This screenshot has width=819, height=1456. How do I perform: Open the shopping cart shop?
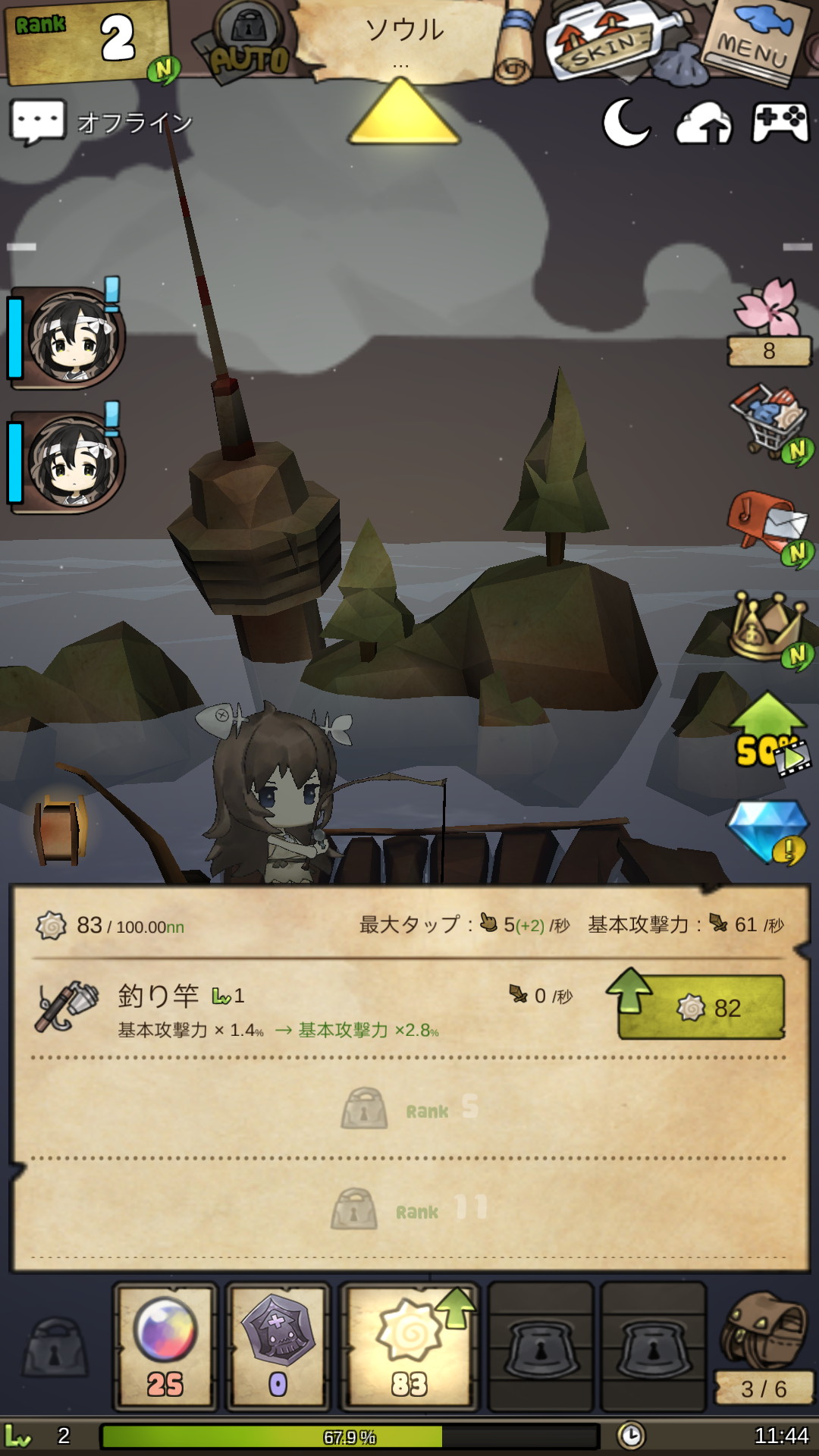(768, 421)
